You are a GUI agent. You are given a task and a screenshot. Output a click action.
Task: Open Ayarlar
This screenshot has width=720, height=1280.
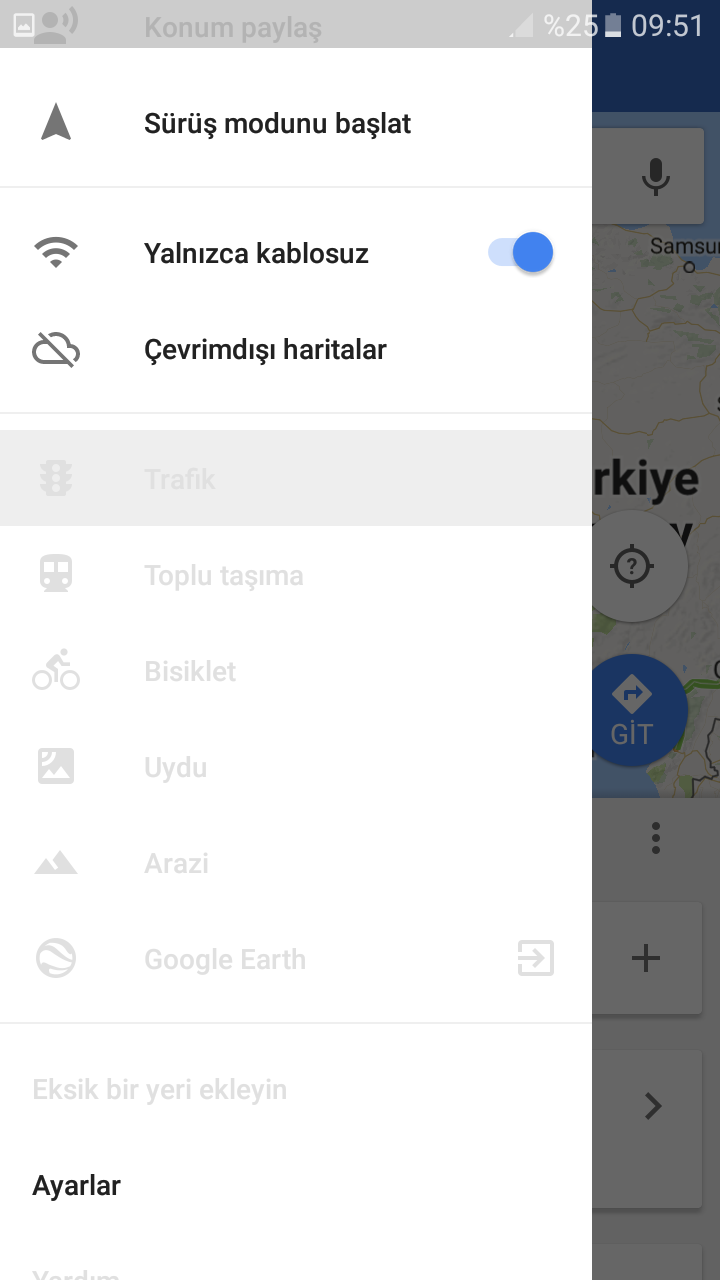77,1186
